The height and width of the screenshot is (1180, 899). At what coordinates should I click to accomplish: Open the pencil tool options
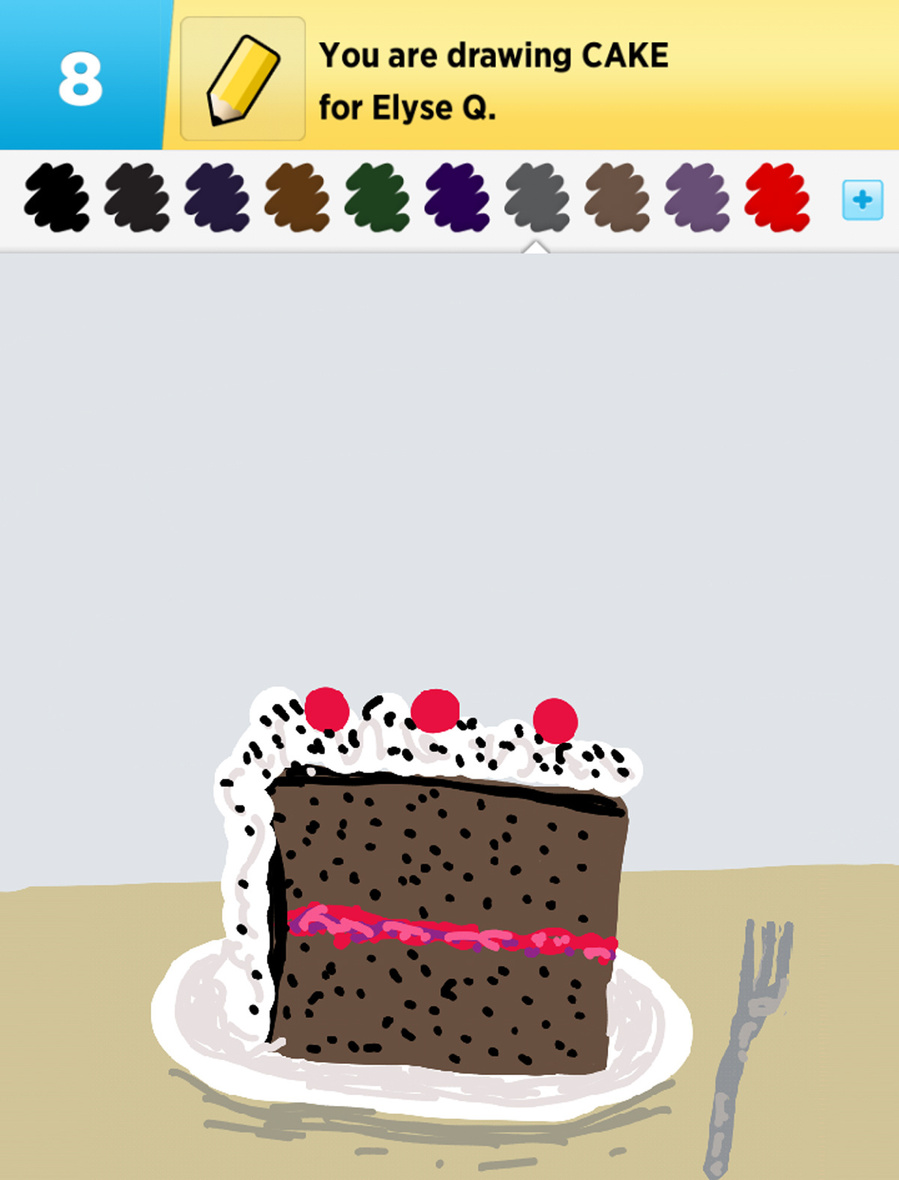point(242,78)
